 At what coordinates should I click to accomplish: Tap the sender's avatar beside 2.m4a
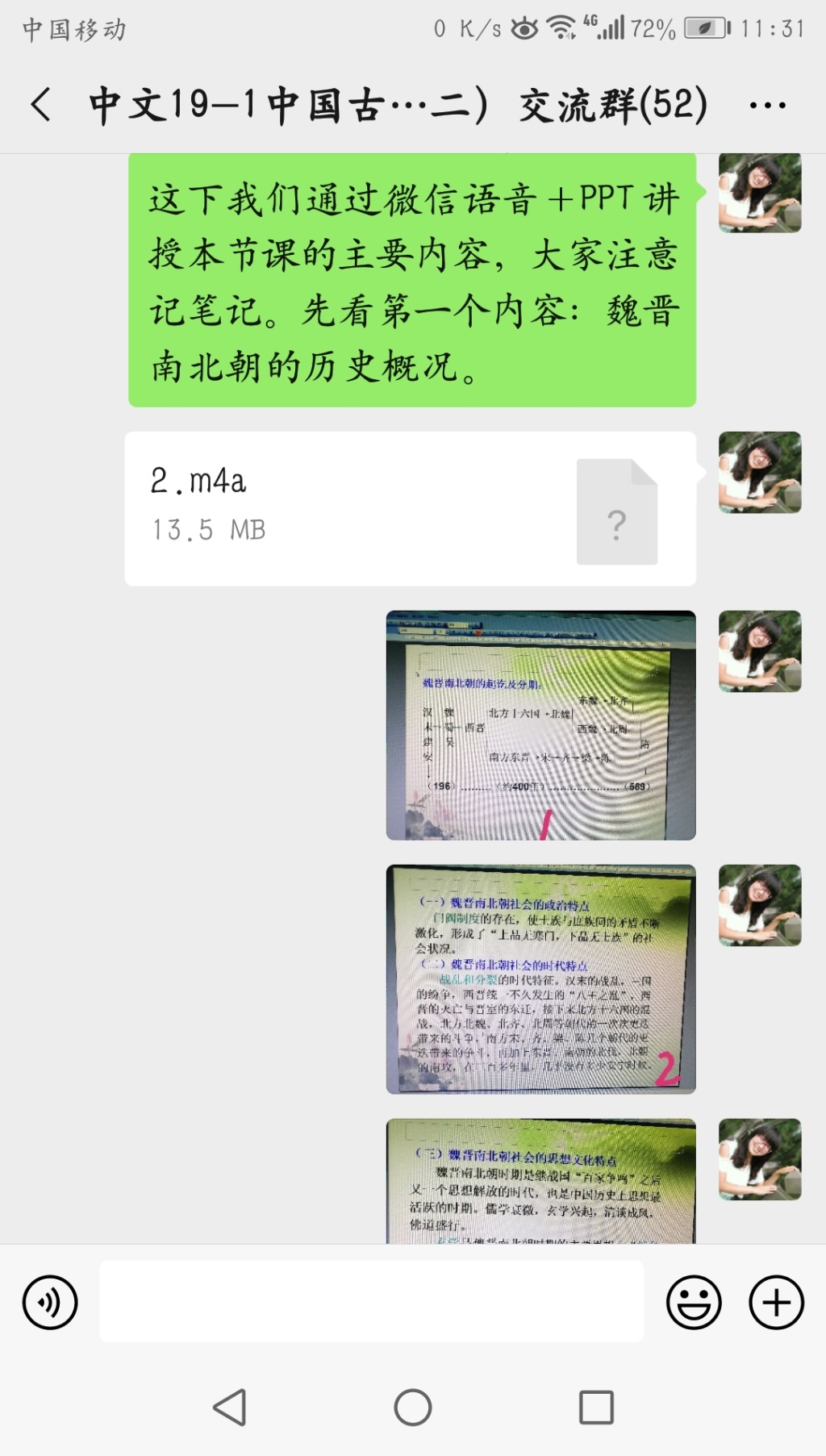(760, 472)
